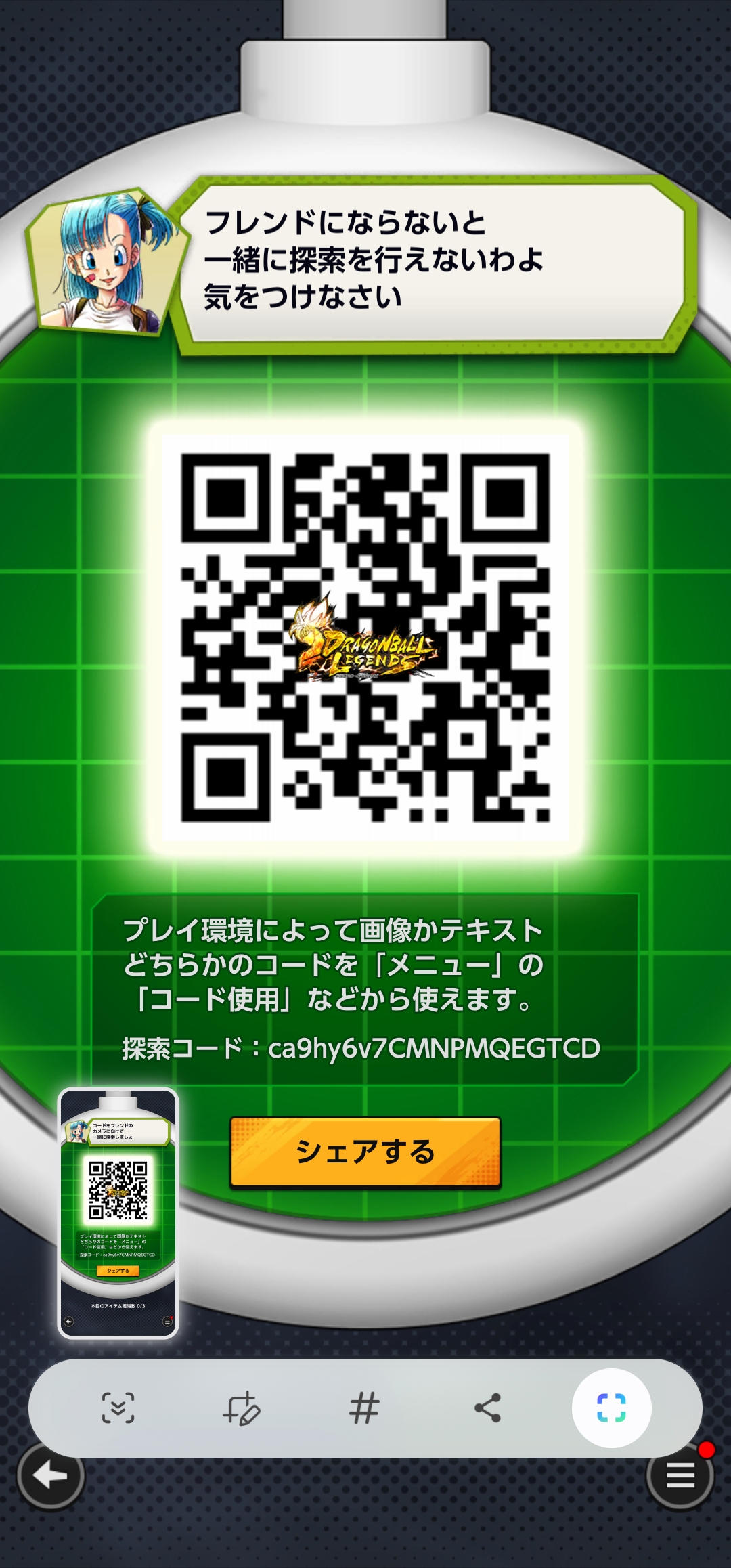
Task: Start scroll capture from the screenshot toolbar
Action: [x=118, y=1408]
